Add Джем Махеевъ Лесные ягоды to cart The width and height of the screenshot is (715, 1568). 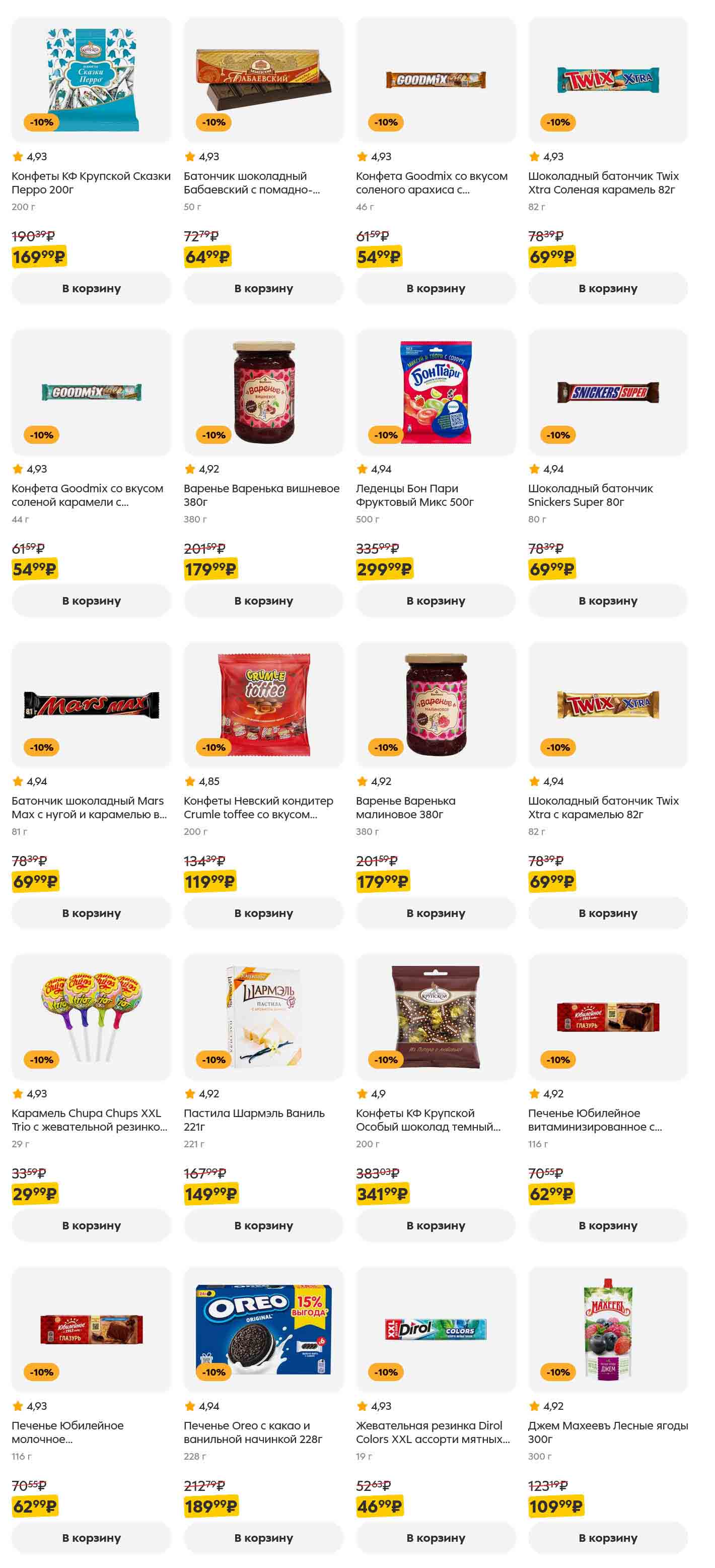click(x=607, y=1537)
